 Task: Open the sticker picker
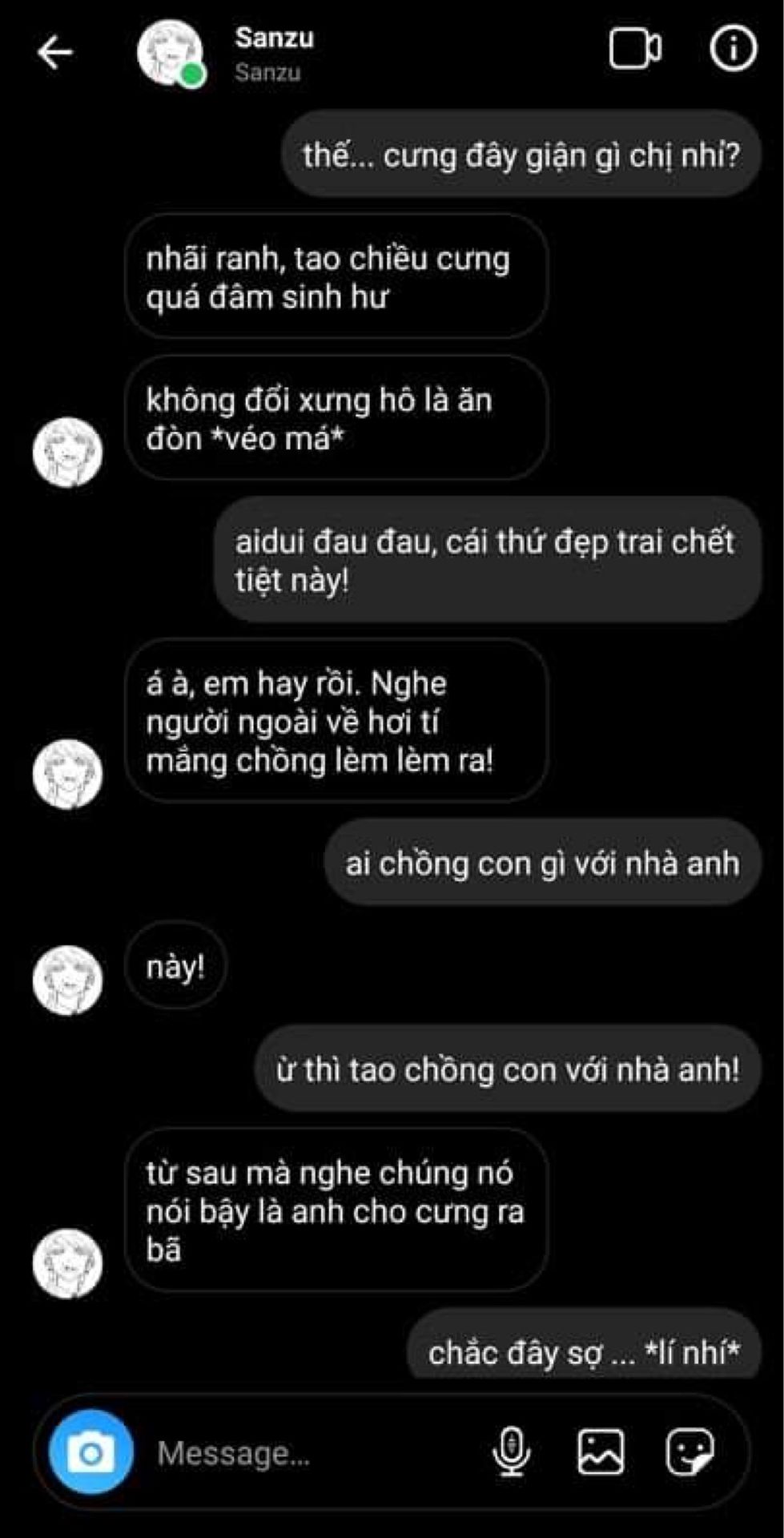coord(690,1451)
